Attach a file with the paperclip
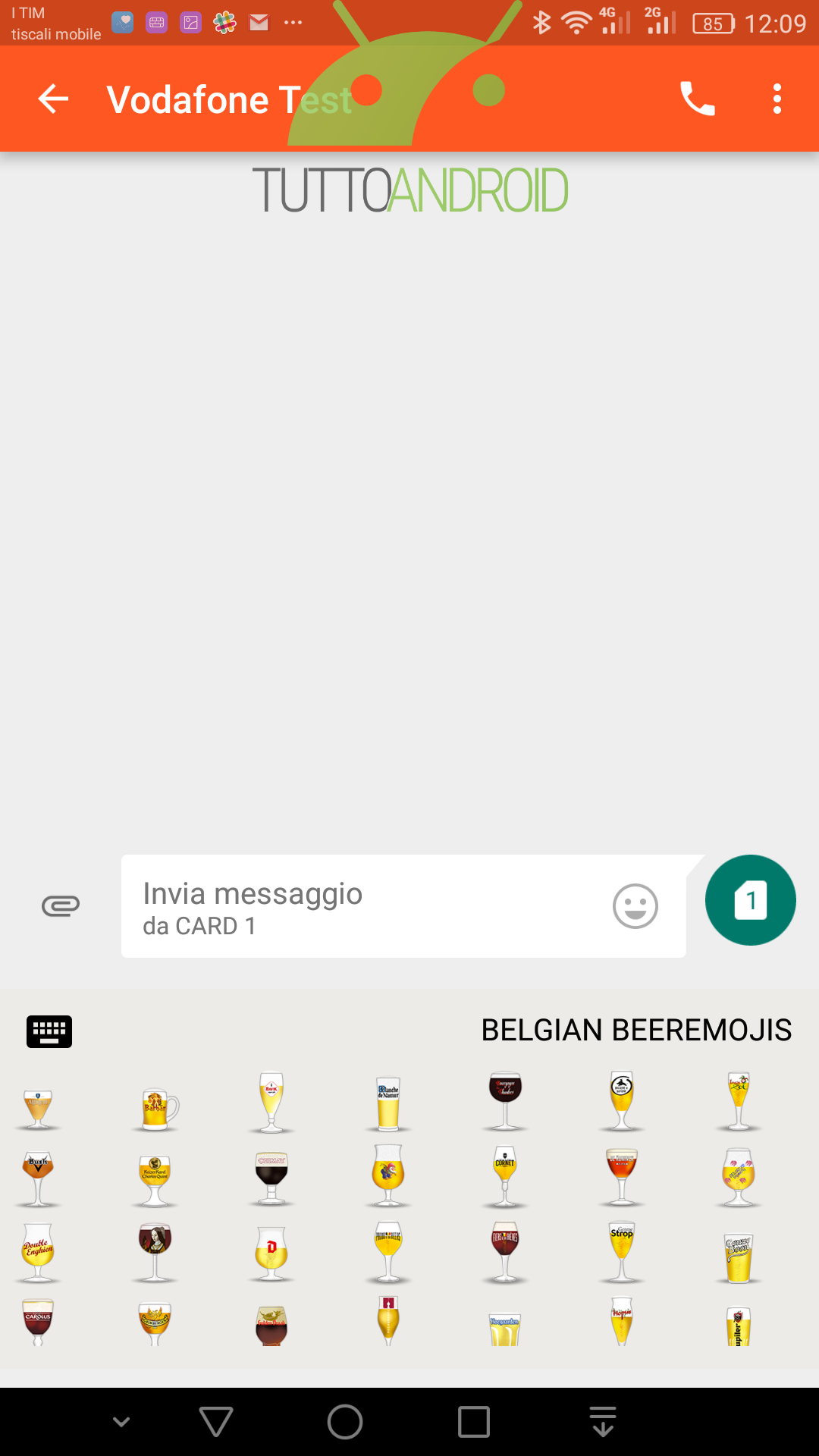The width and height of the screenshot is (819, 1456). [61, 905]
